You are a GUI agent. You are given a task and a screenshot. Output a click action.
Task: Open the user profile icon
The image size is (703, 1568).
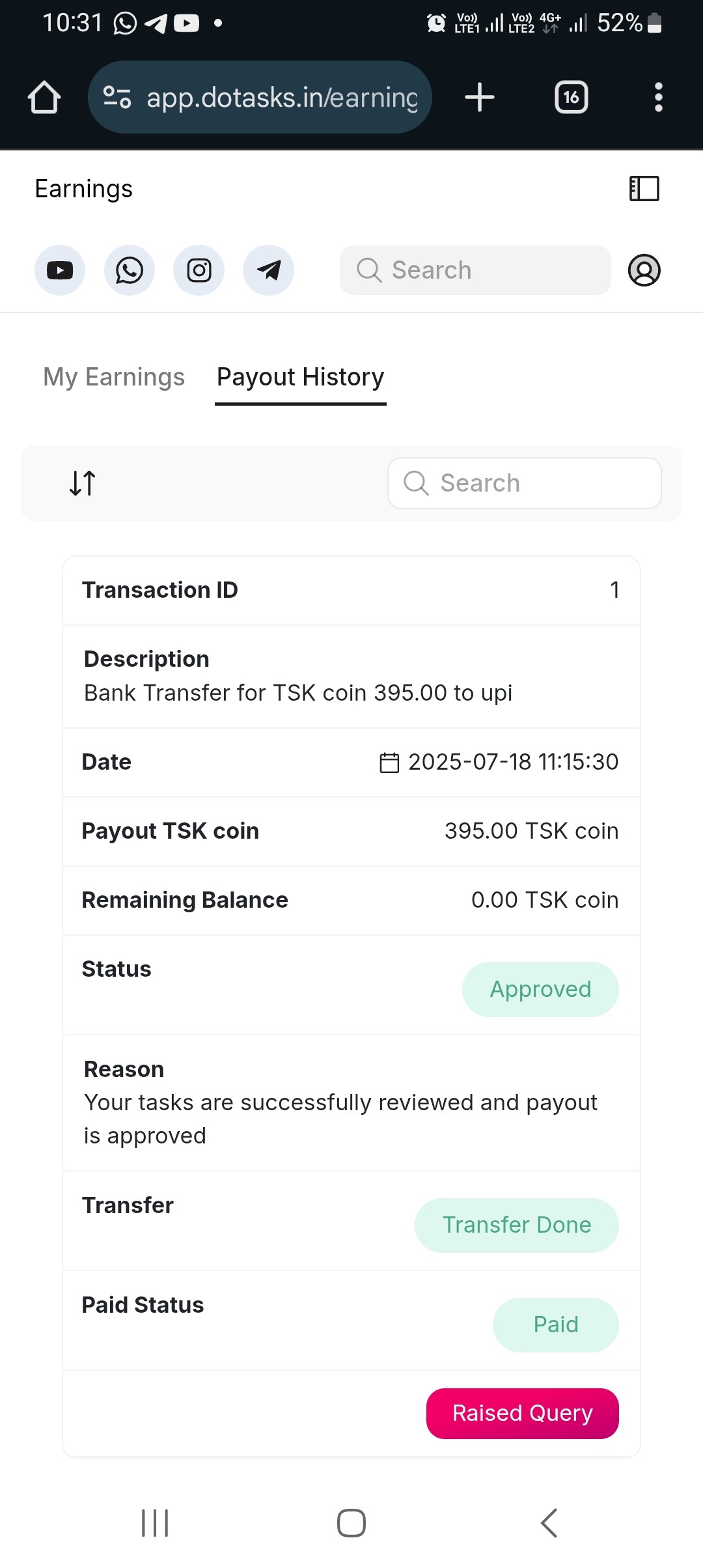tap(644, 270)
